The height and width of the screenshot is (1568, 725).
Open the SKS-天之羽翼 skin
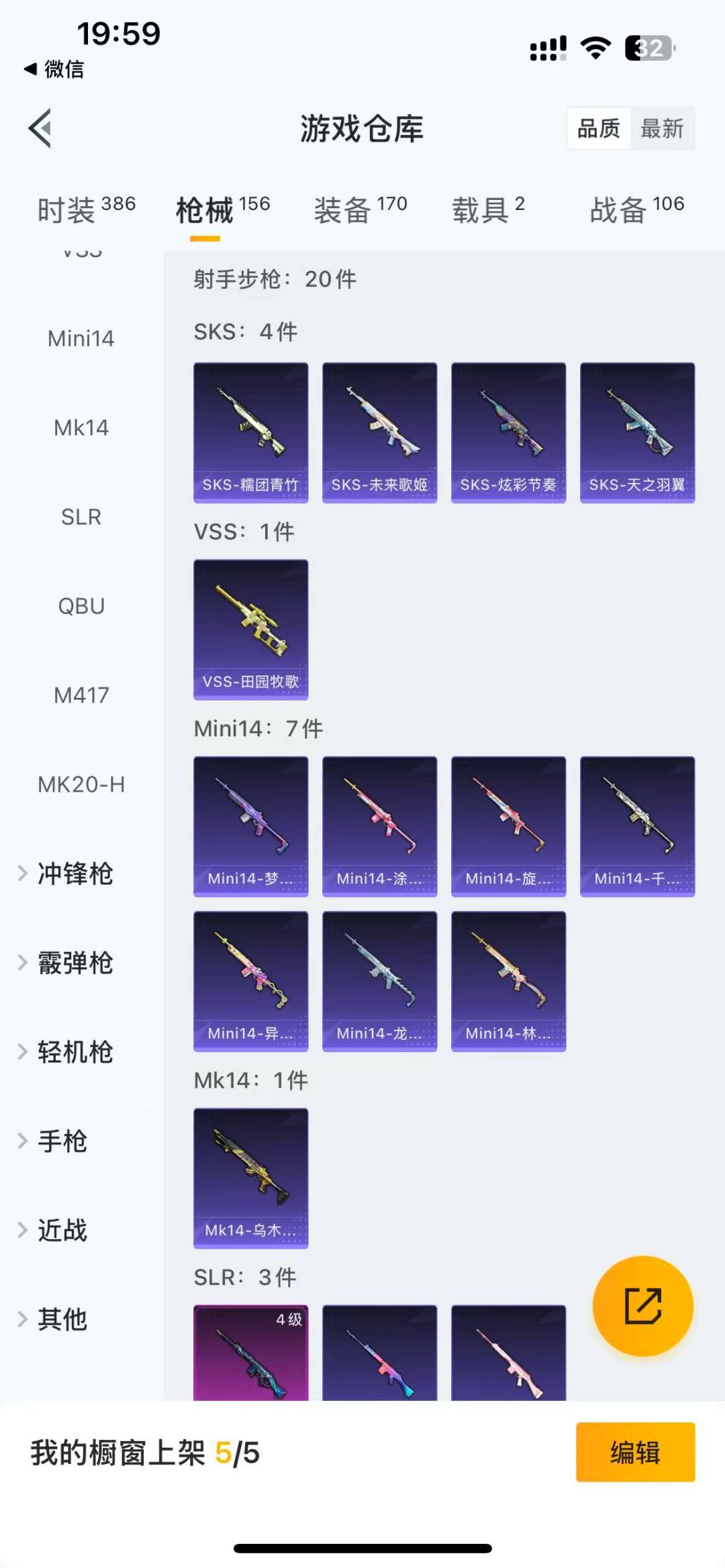click(637, 432)
